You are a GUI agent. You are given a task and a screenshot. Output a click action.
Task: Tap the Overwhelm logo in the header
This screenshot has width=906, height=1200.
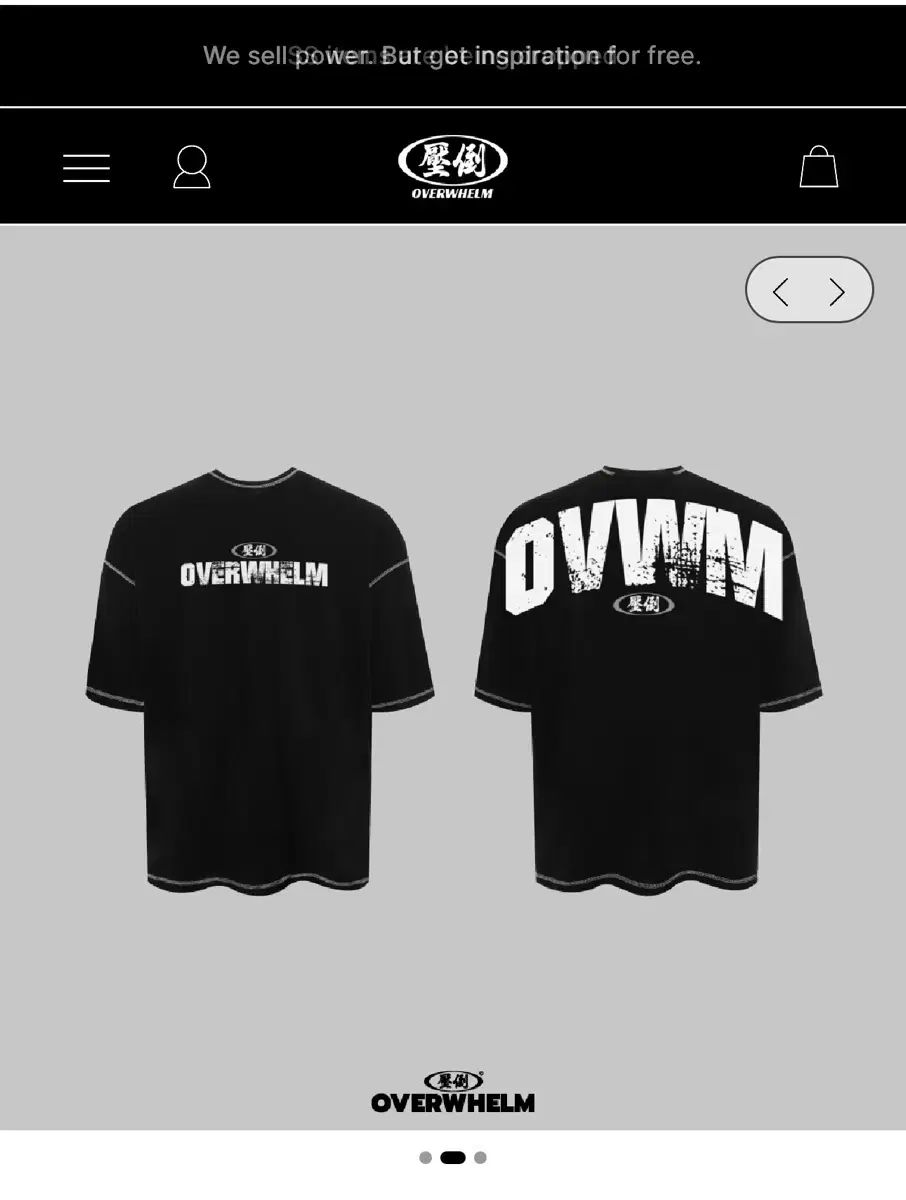coord(453,167)
